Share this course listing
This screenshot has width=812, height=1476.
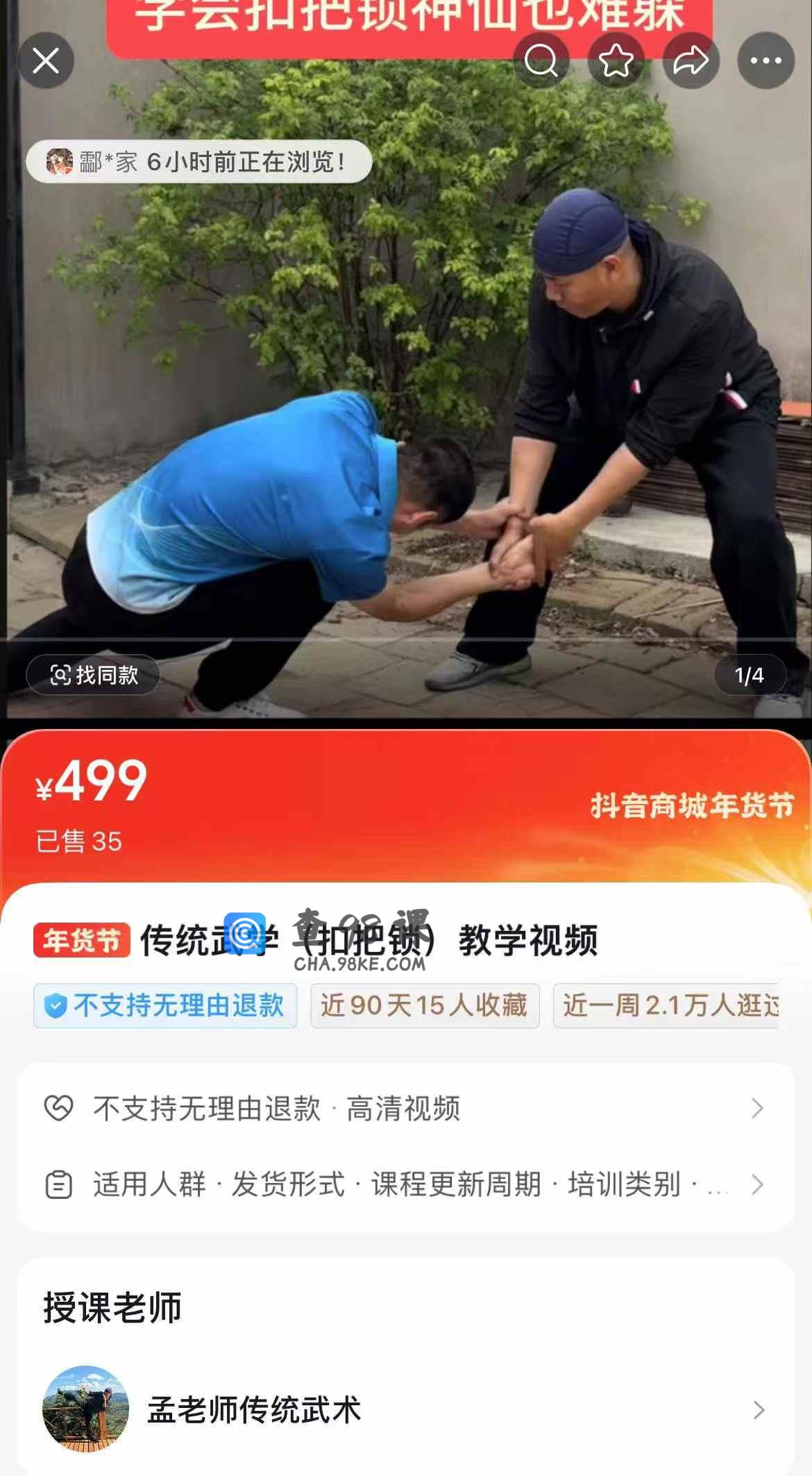691,61
